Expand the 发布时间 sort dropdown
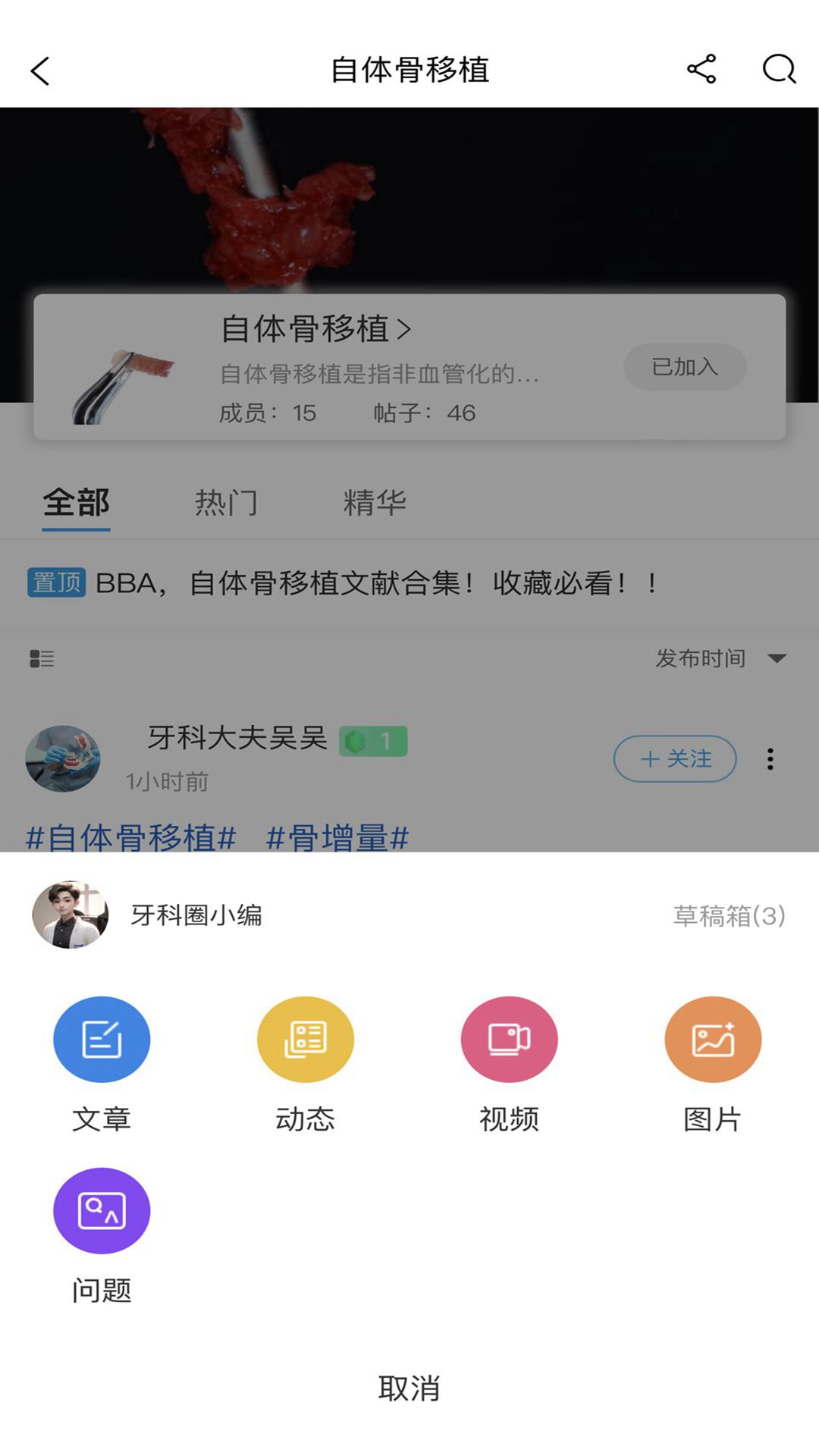 click(x=720, y=658)
